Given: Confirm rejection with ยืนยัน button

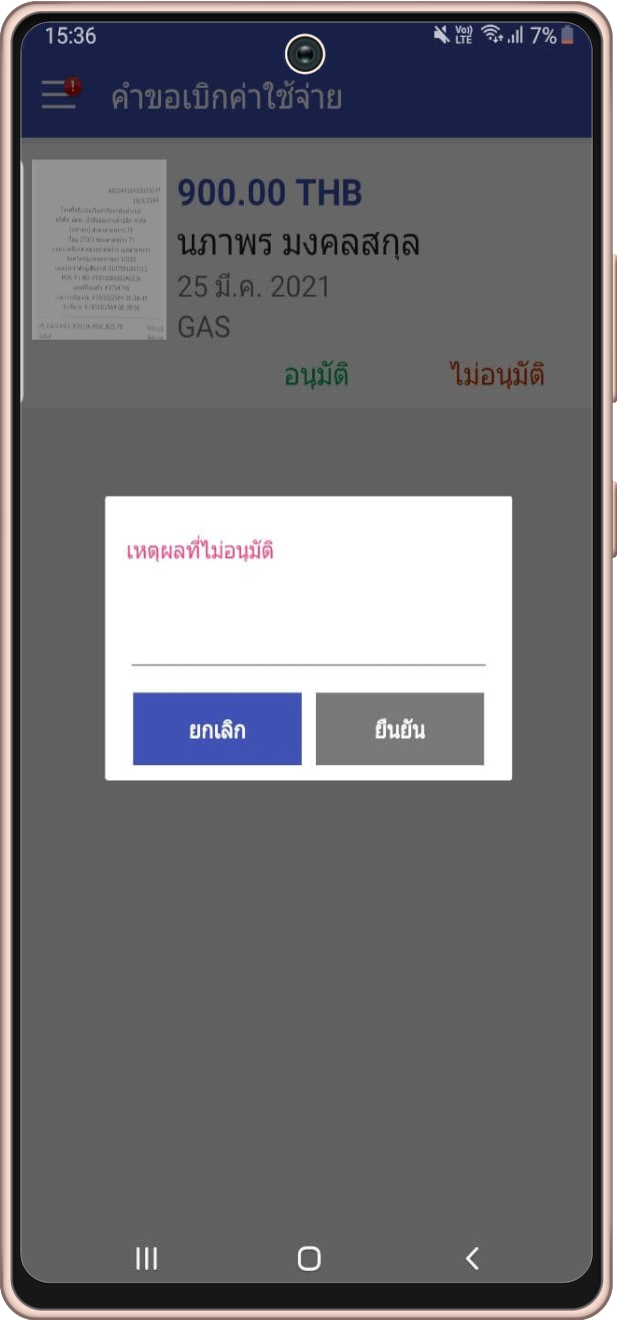Looking at the screenshot, I should tap(400, 729).
